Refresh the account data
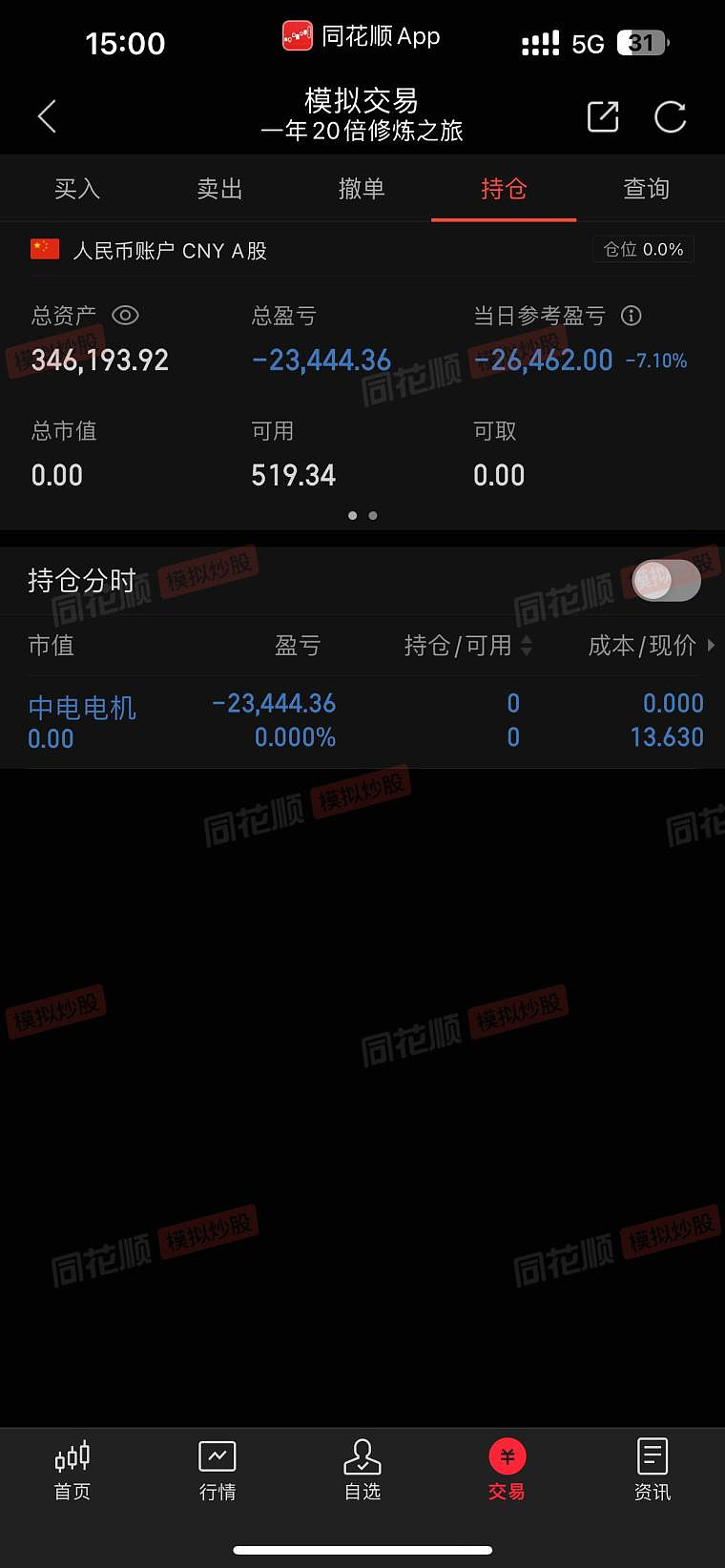 (671, 116)
